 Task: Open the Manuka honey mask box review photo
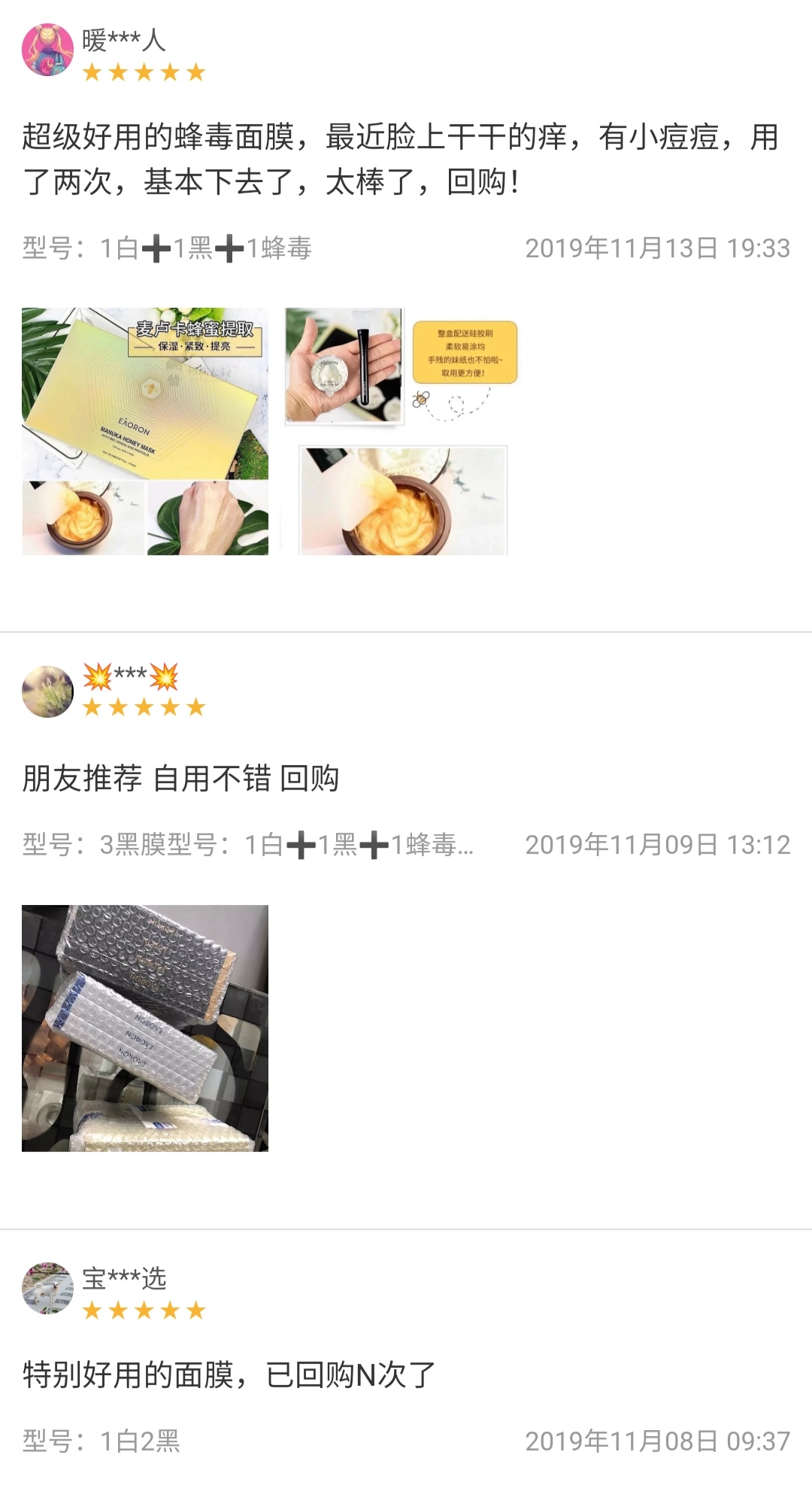(x=145, y=431)
